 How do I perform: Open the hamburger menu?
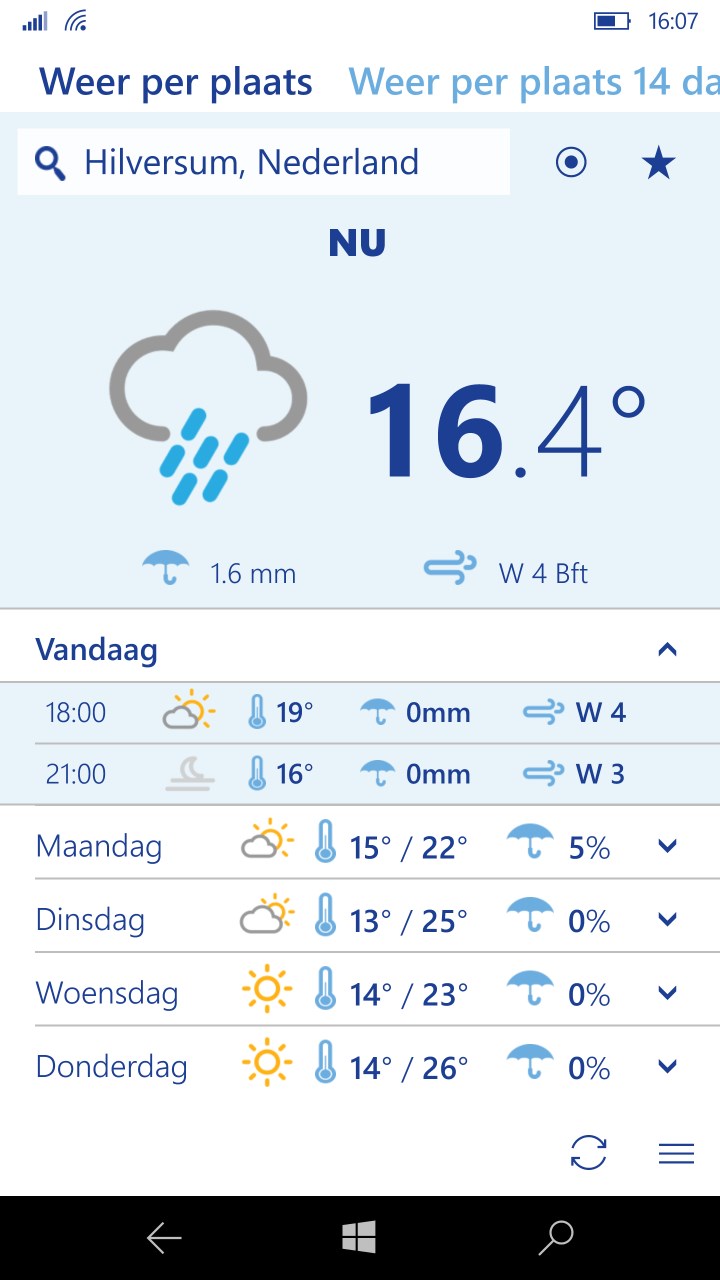676,1153
